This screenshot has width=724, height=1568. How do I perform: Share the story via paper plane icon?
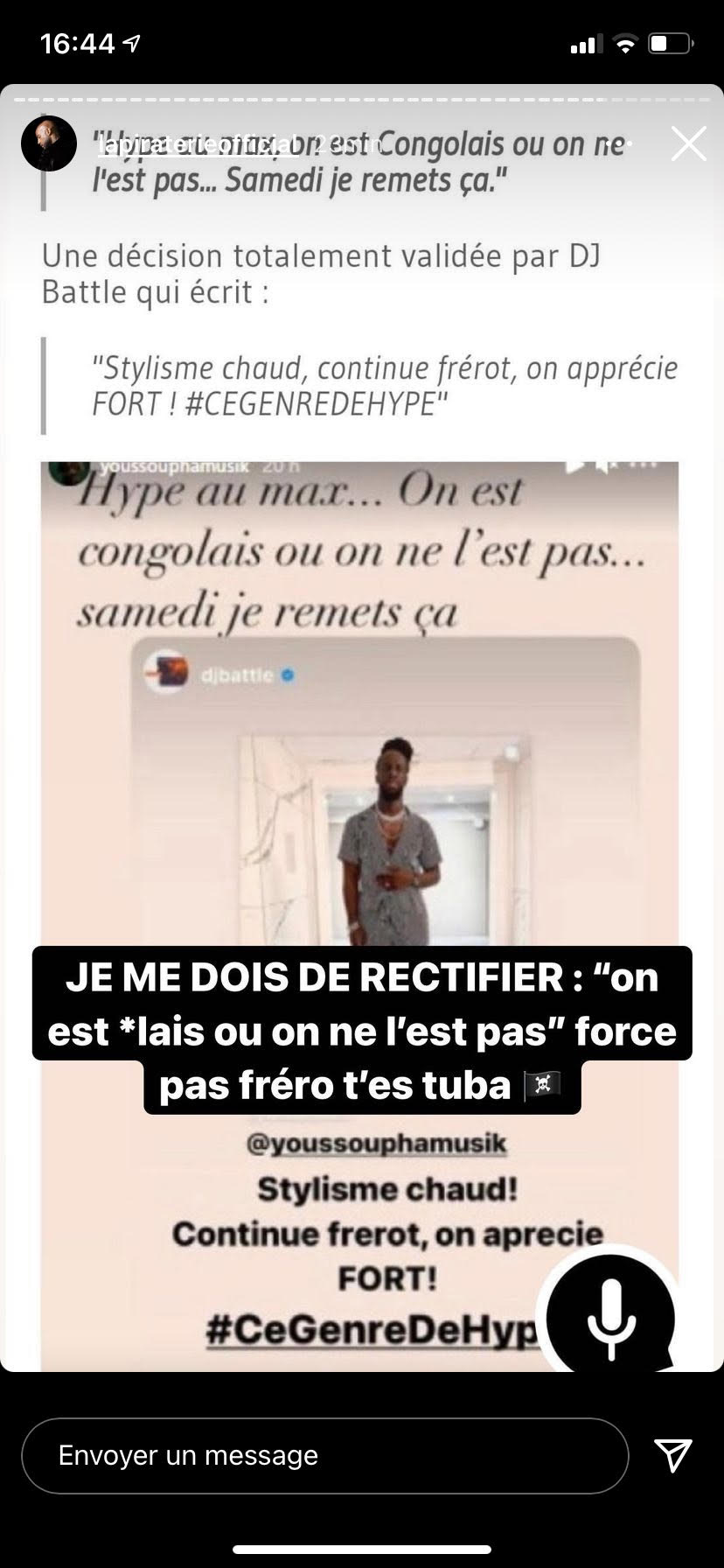(x=673, y=1455)
